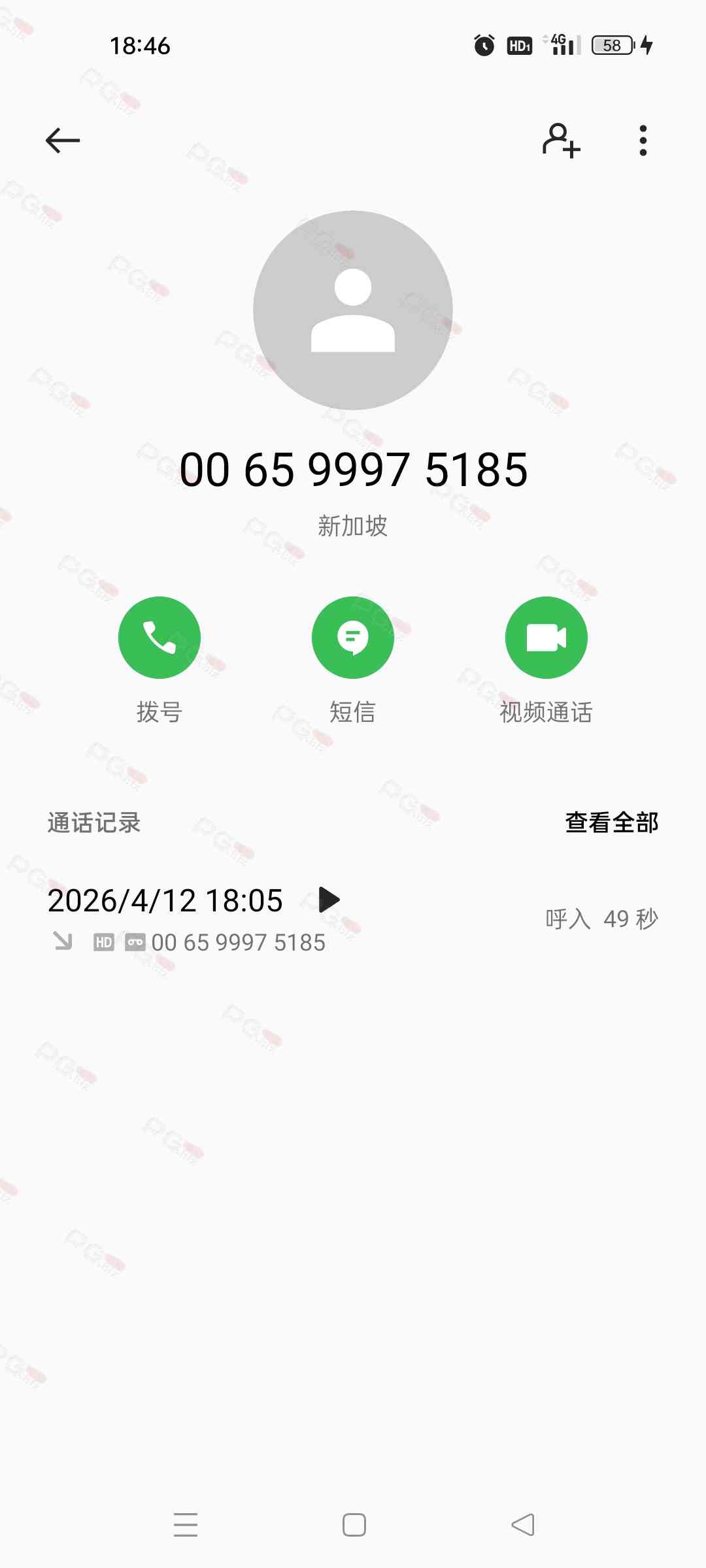Image resolution: width=706 pixels, height=1568 pixels.
Task: Open the three-dot overflow menu
Action: [x=643, y=140]
